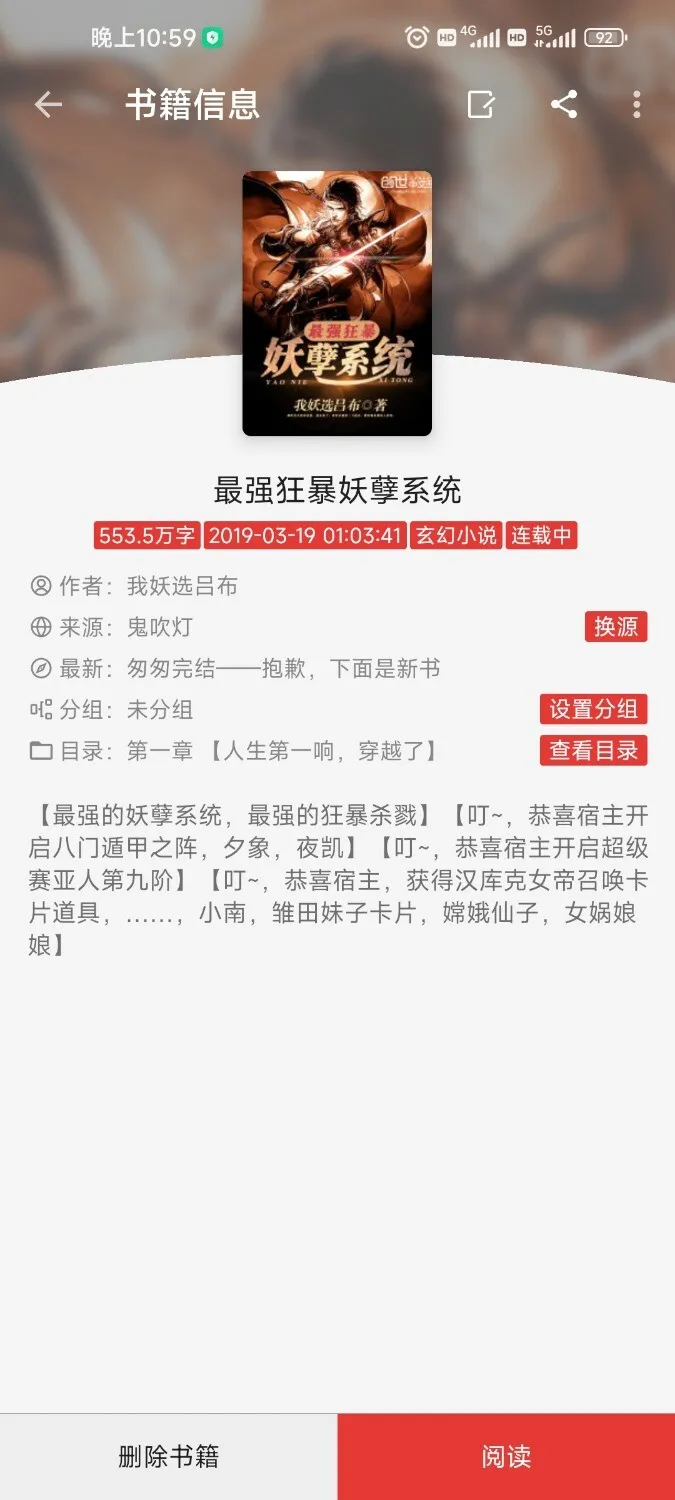Go back using the top arrow
The height and width of the screenshot is (1500, 675).
tap(48, 105)
